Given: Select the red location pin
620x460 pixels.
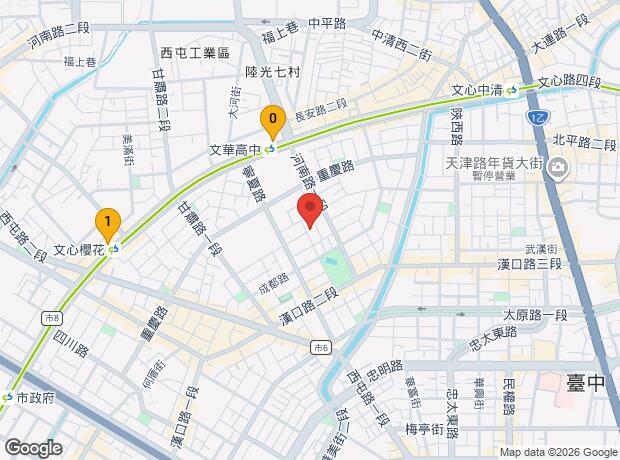Looking at the screenshot, I should pos(310,210).
